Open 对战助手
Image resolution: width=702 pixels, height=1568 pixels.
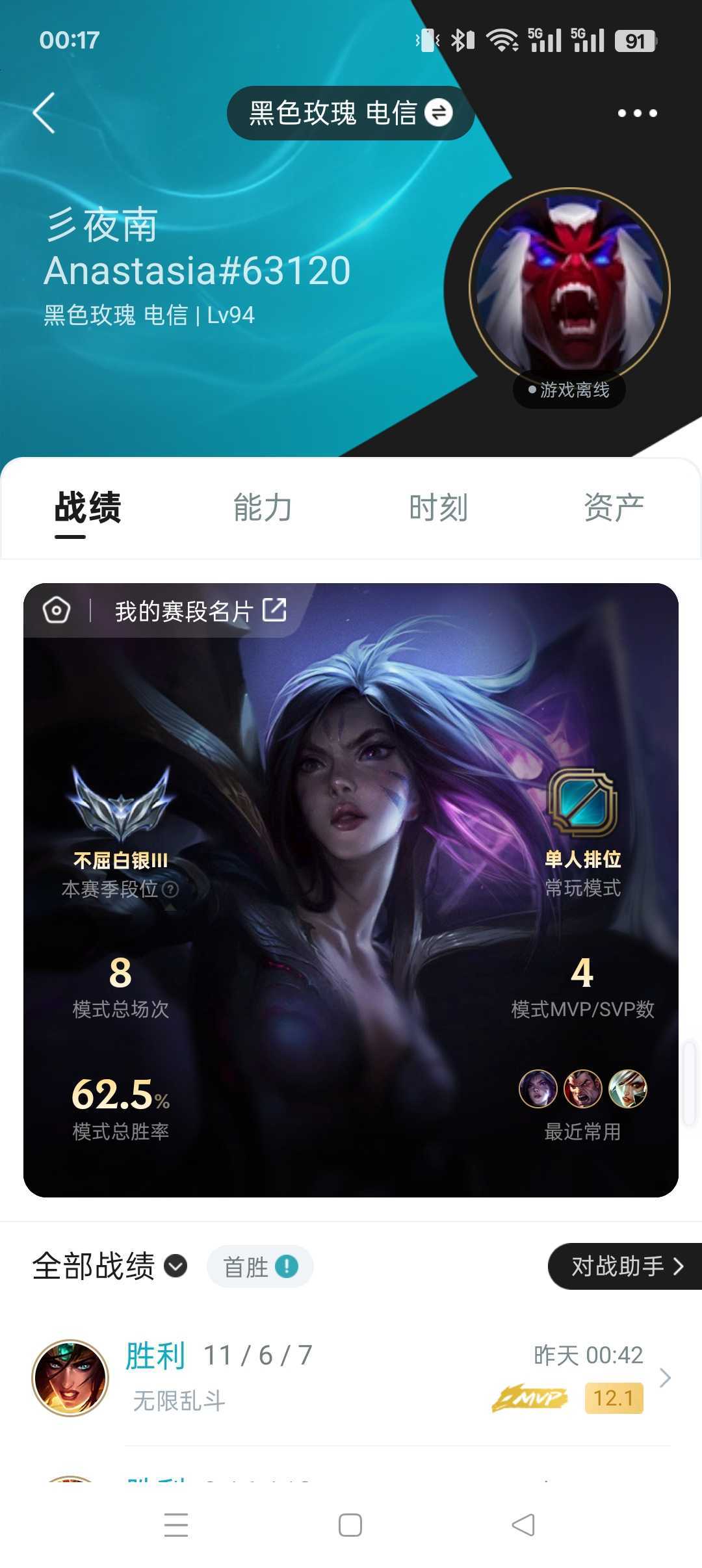click(625, 1266)
